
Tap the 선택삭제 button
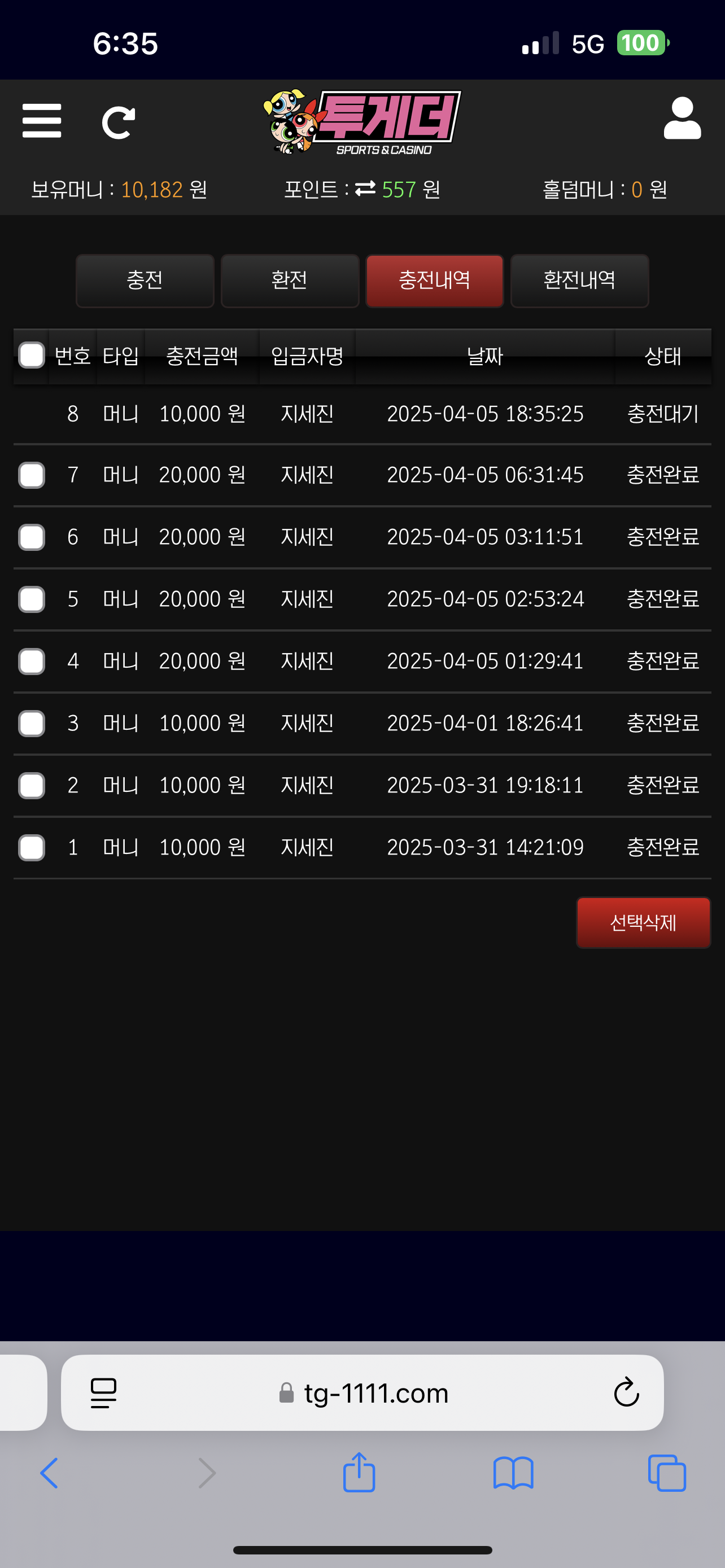click(x=643, y=923)
